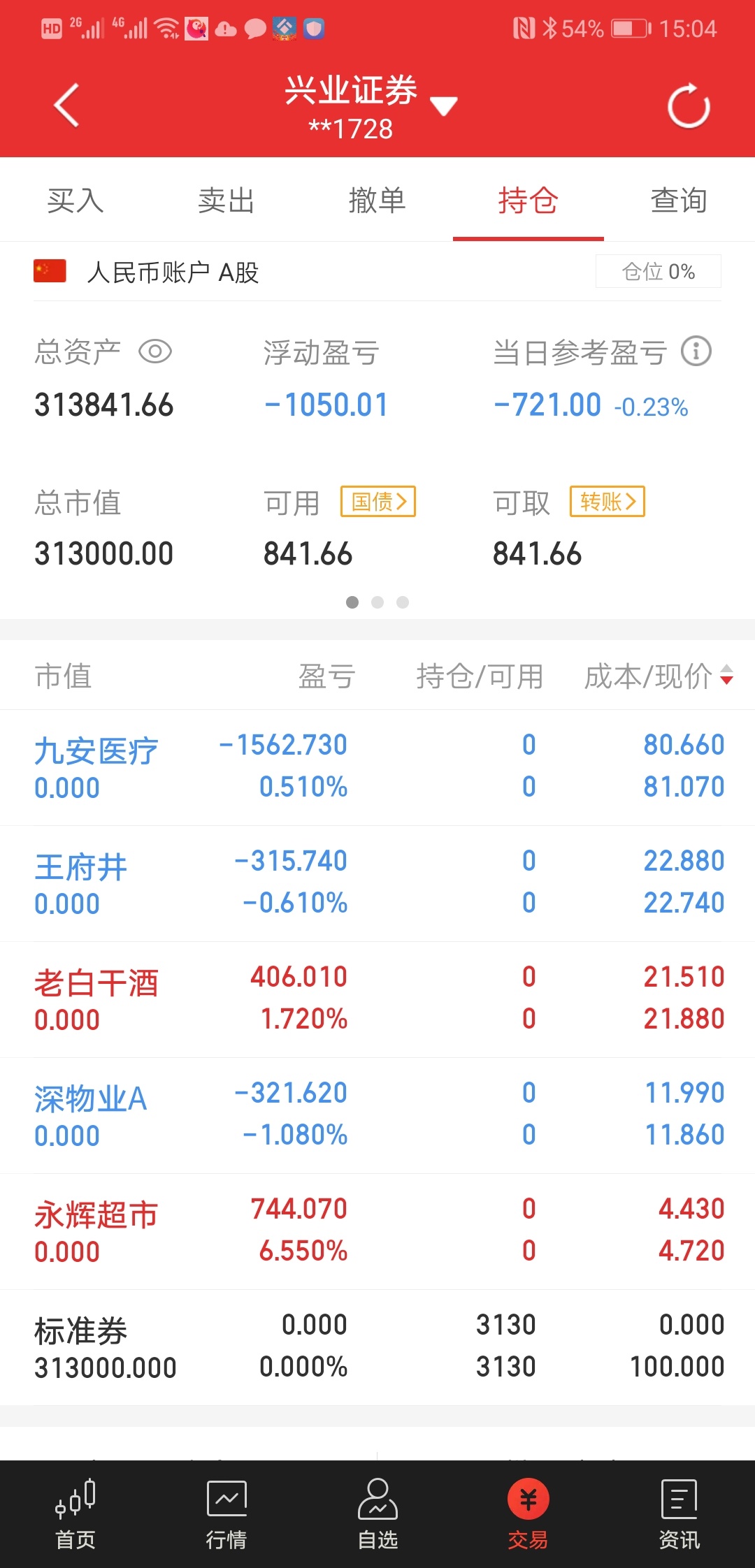Open the 自选 bottom tab

point(377,1515)
